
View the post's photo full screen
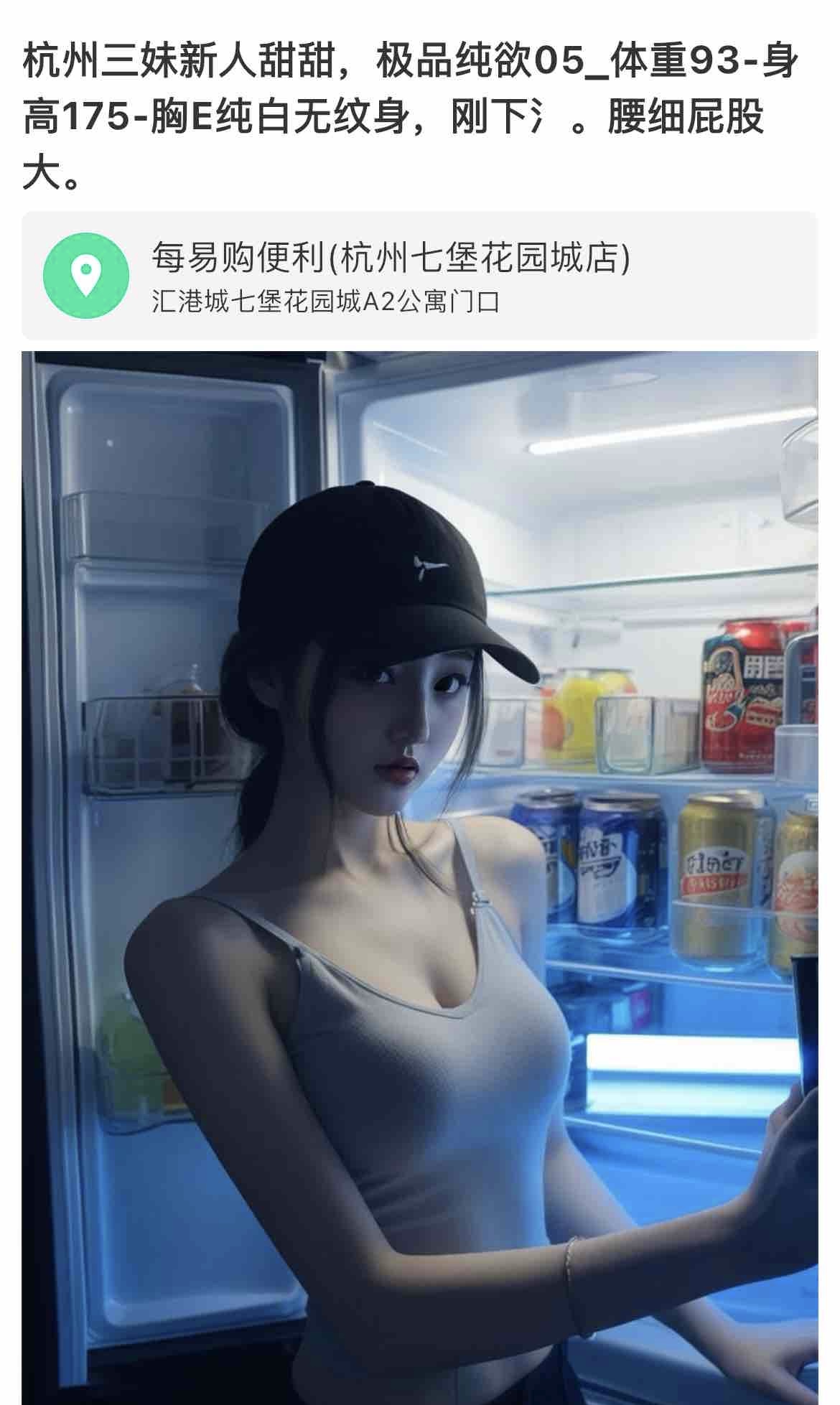[x=419, y=876]
